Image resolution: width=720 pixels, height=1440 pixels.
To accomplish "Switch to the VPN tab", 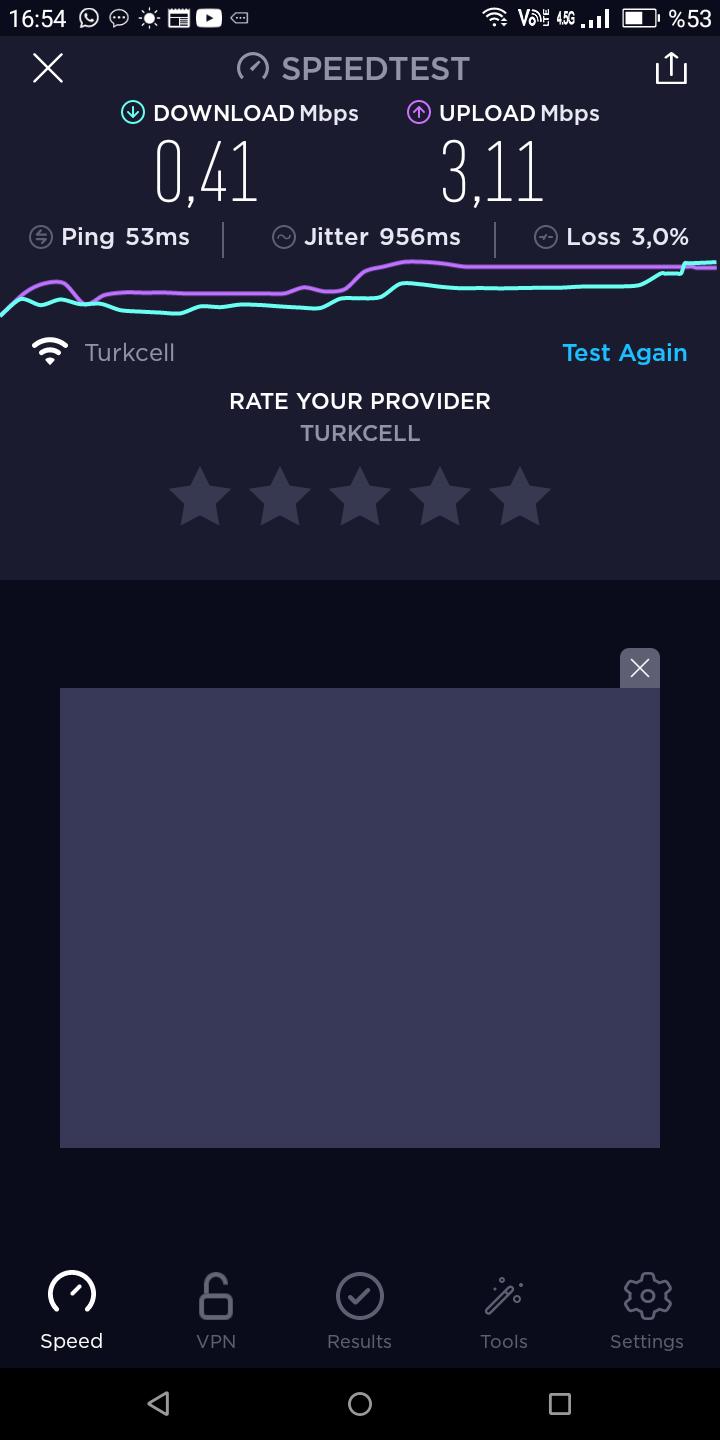I will 216,1312.
